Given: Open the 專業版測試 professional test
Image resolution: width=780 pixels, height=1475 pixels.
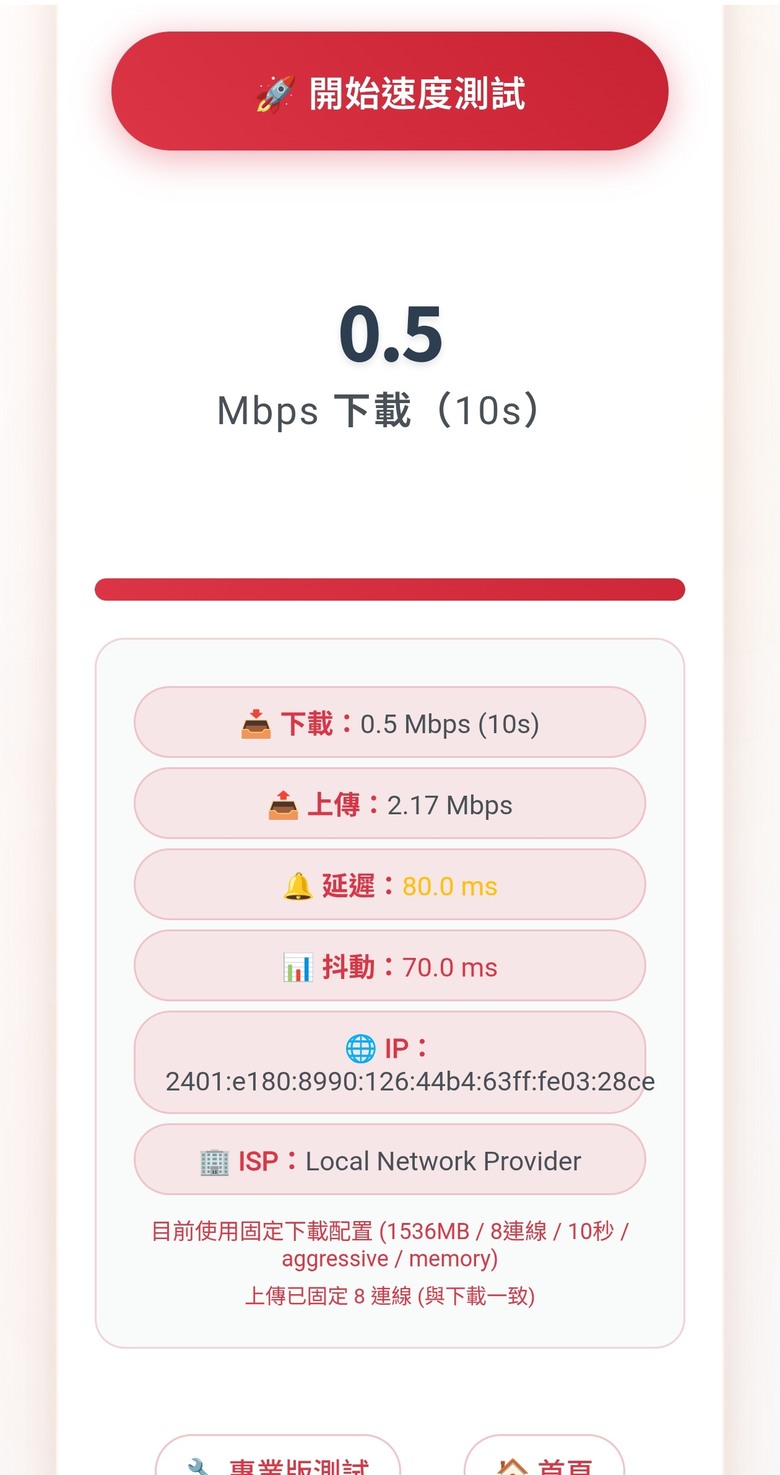Looking at the screenshot, I should click(x=278, y=1456).
